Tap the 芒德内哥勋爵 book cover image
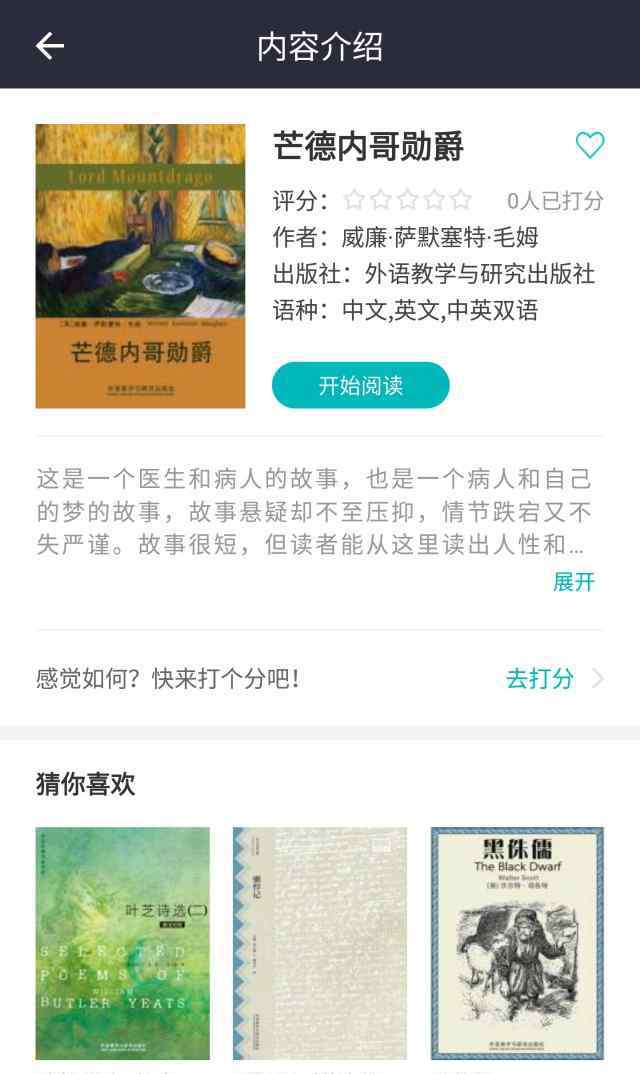Screen dimensions: 640x1074 tap(140, 266)
